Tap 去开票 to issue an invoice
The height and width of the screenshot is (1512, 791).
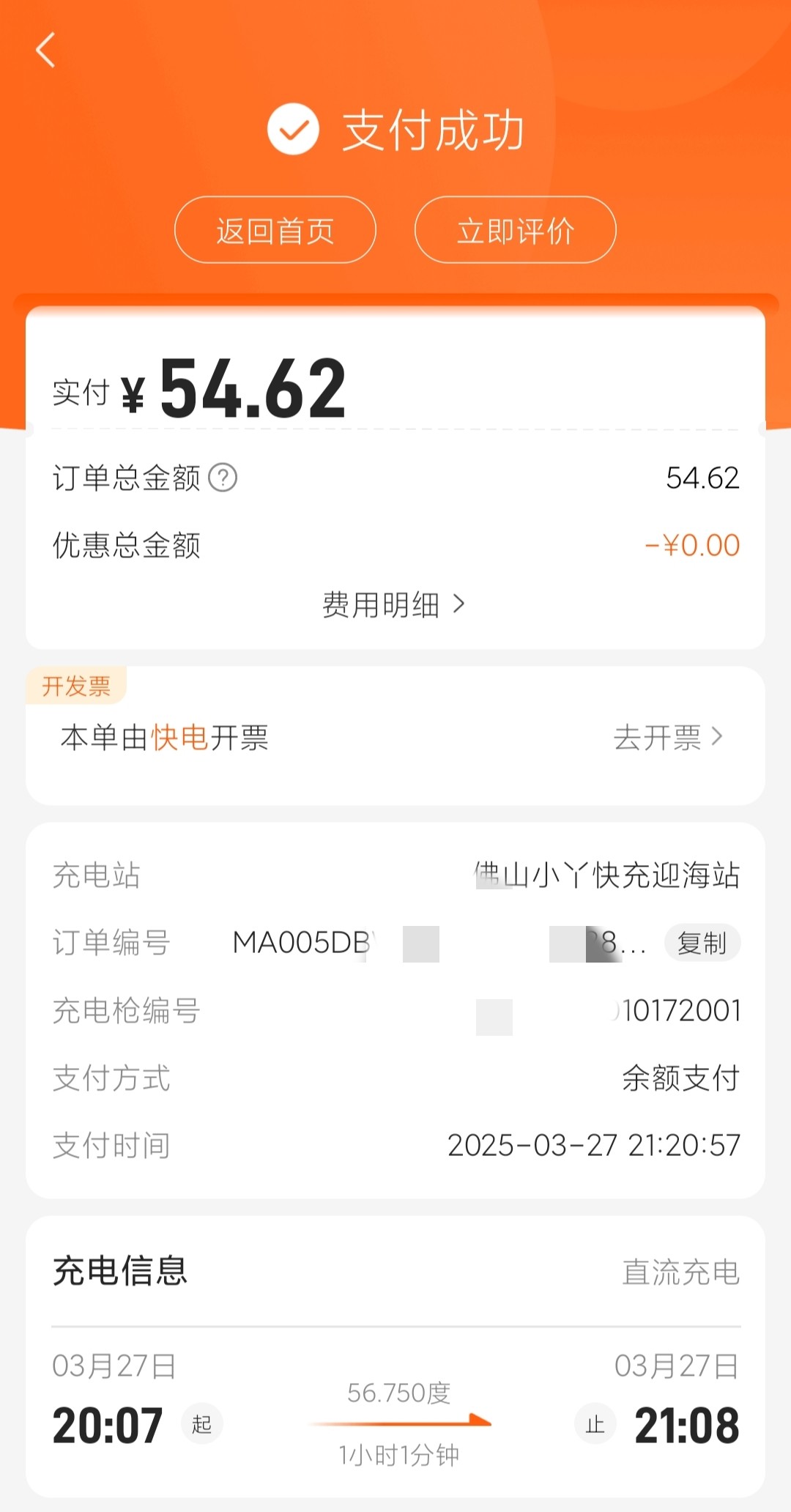point(668,737)
